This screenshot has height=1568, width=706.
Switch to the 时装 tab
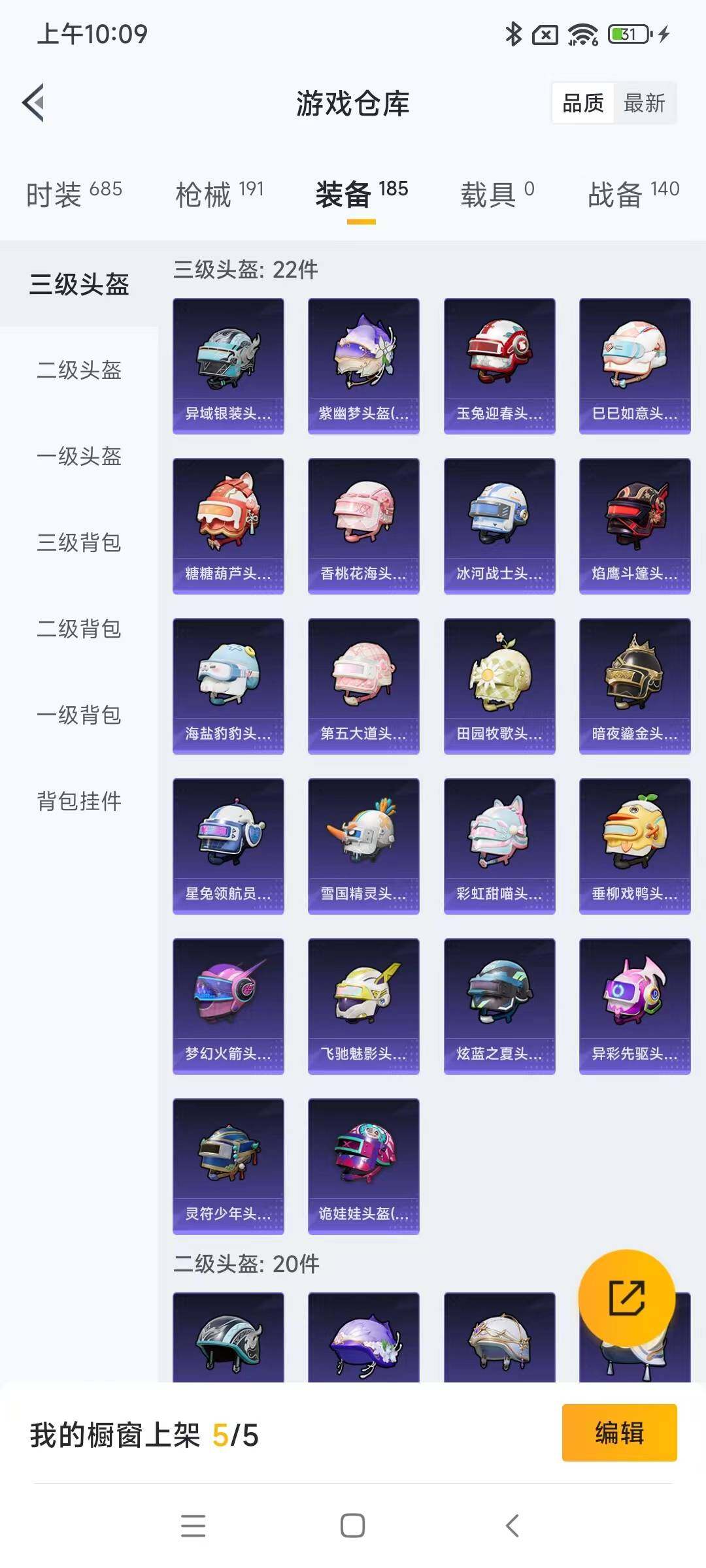(x=73, y=194)
